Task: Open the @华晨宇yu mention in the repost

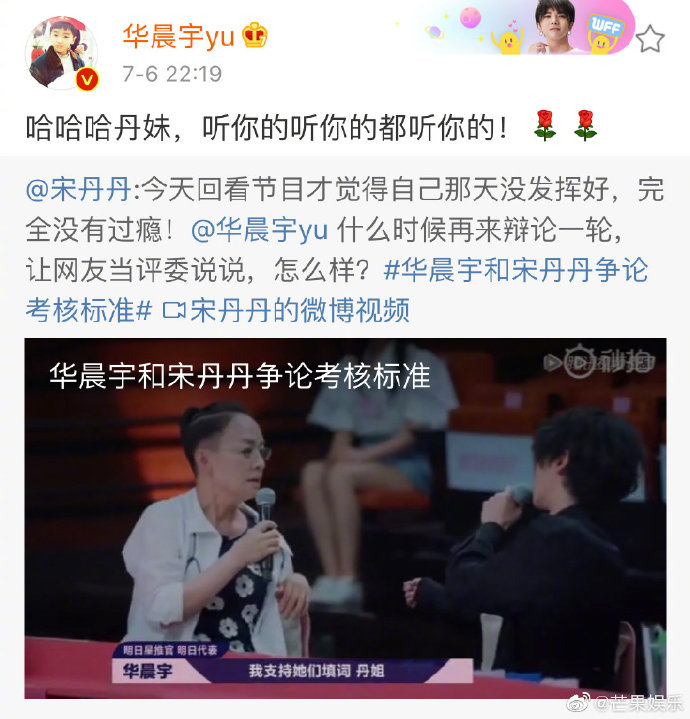Action: 259,229
